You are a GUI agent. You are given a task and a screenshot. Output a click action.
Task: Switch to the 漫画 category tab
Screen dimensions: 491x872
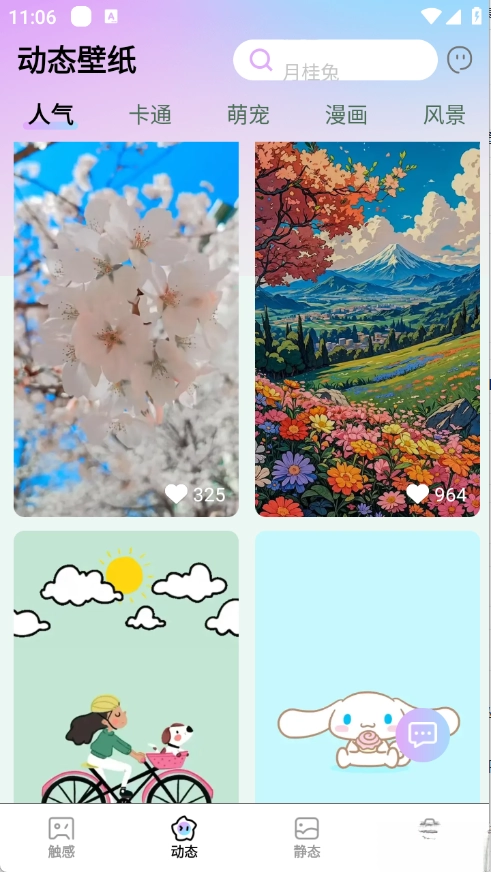click(x=346, y=115)
